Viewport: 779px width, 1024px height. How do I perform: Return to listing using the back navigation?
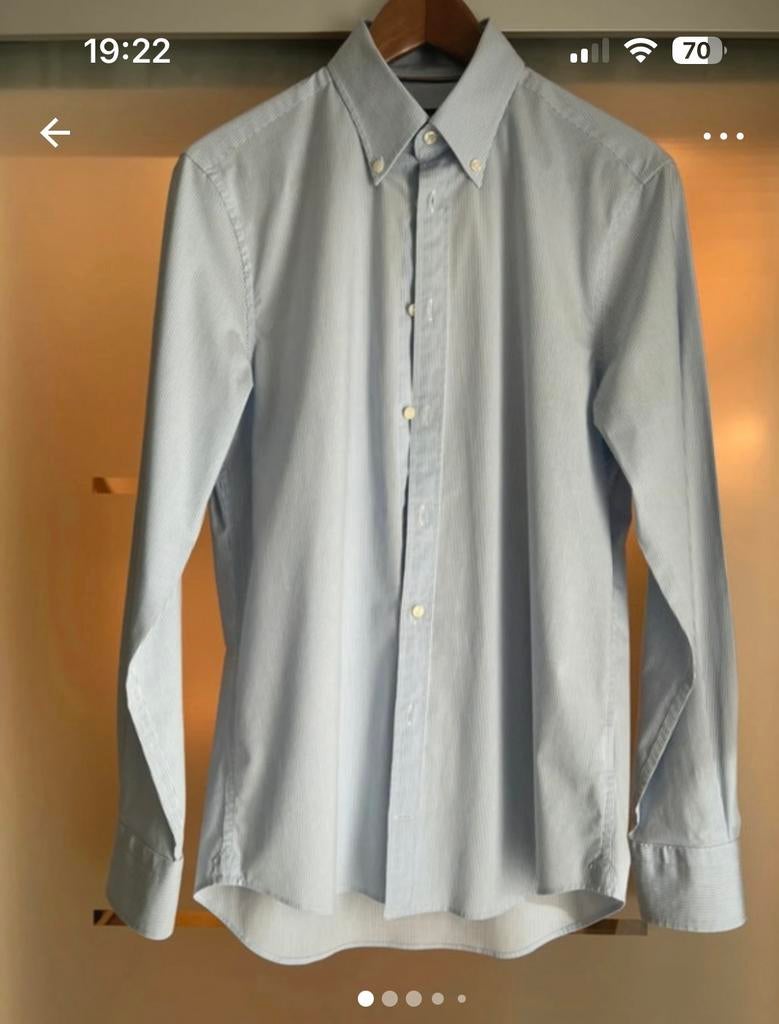coord(57,131)
